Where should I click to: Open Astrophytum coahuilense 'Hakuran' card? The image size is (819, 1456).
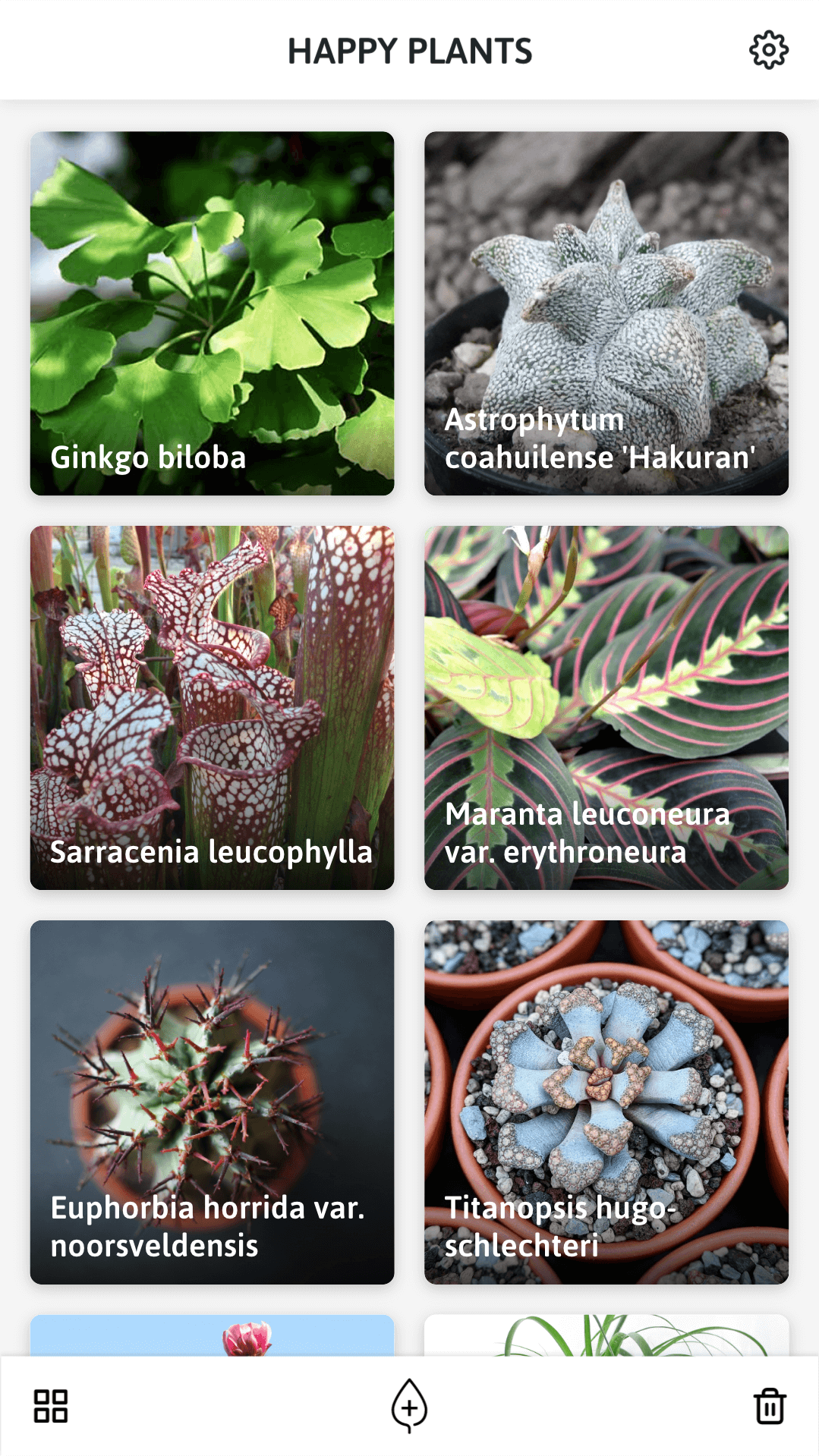tap(606, 313)
